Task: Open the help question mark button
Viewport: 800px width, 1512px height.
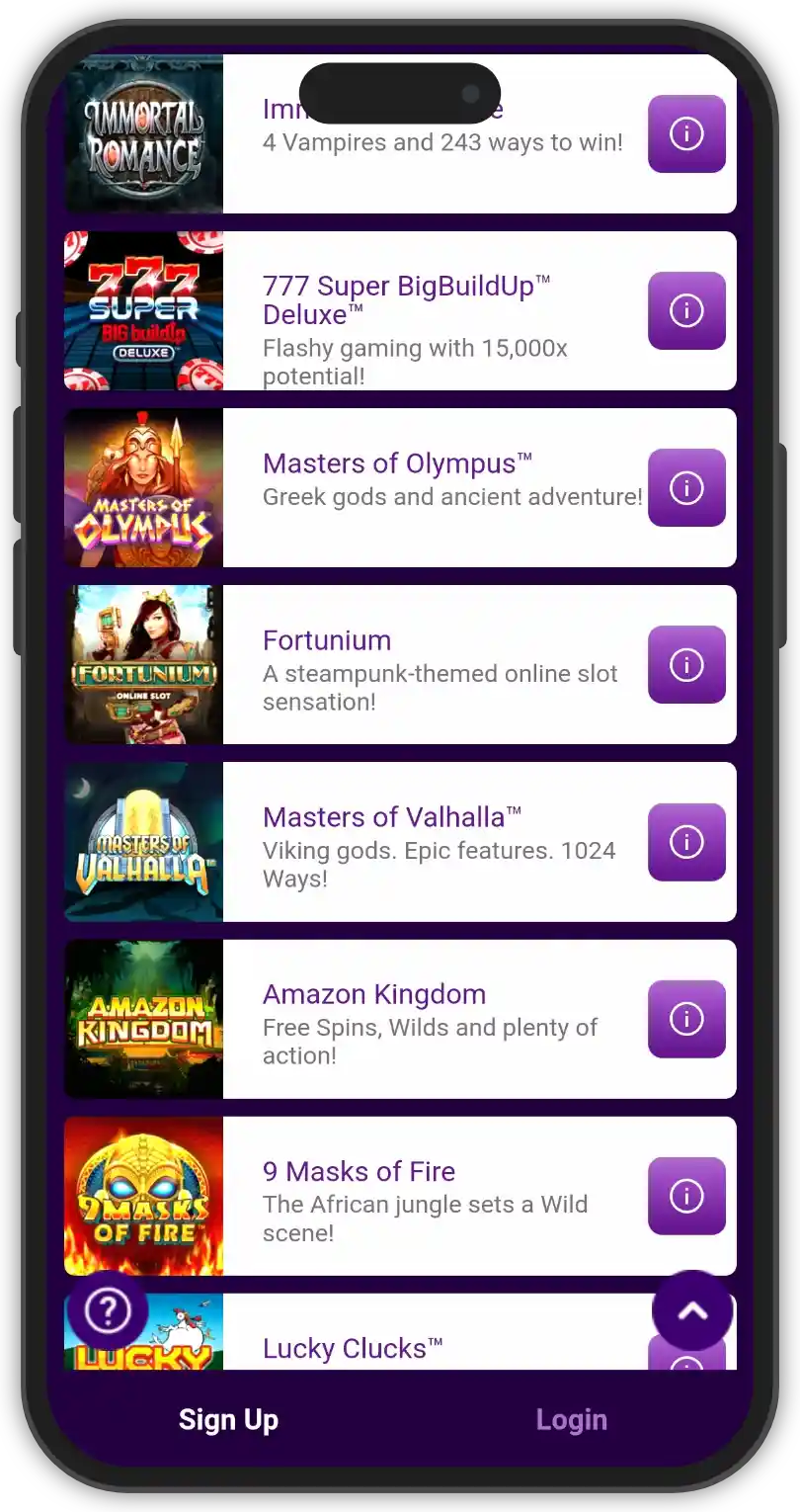Action: 108,1310
